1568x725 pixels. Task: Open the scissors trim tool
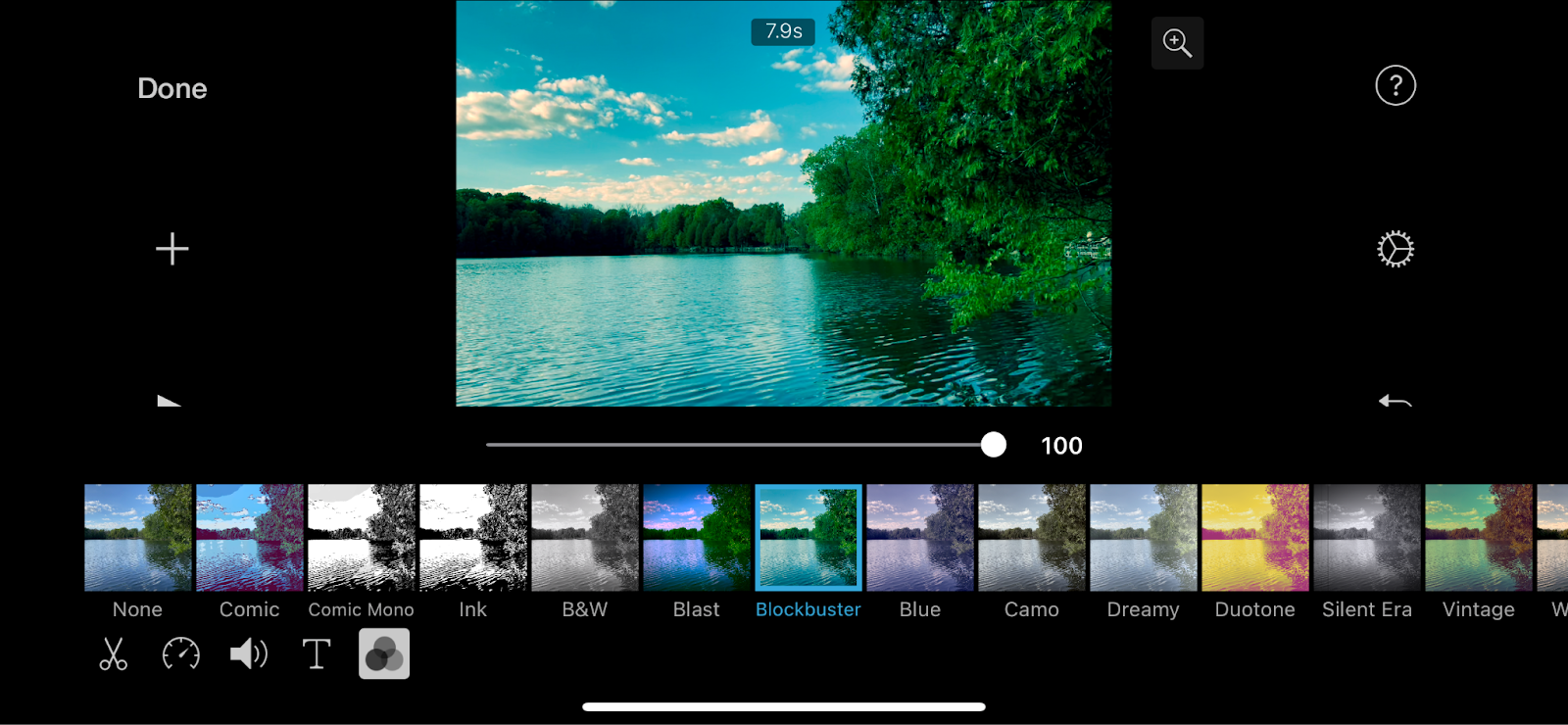pos(114,653)
